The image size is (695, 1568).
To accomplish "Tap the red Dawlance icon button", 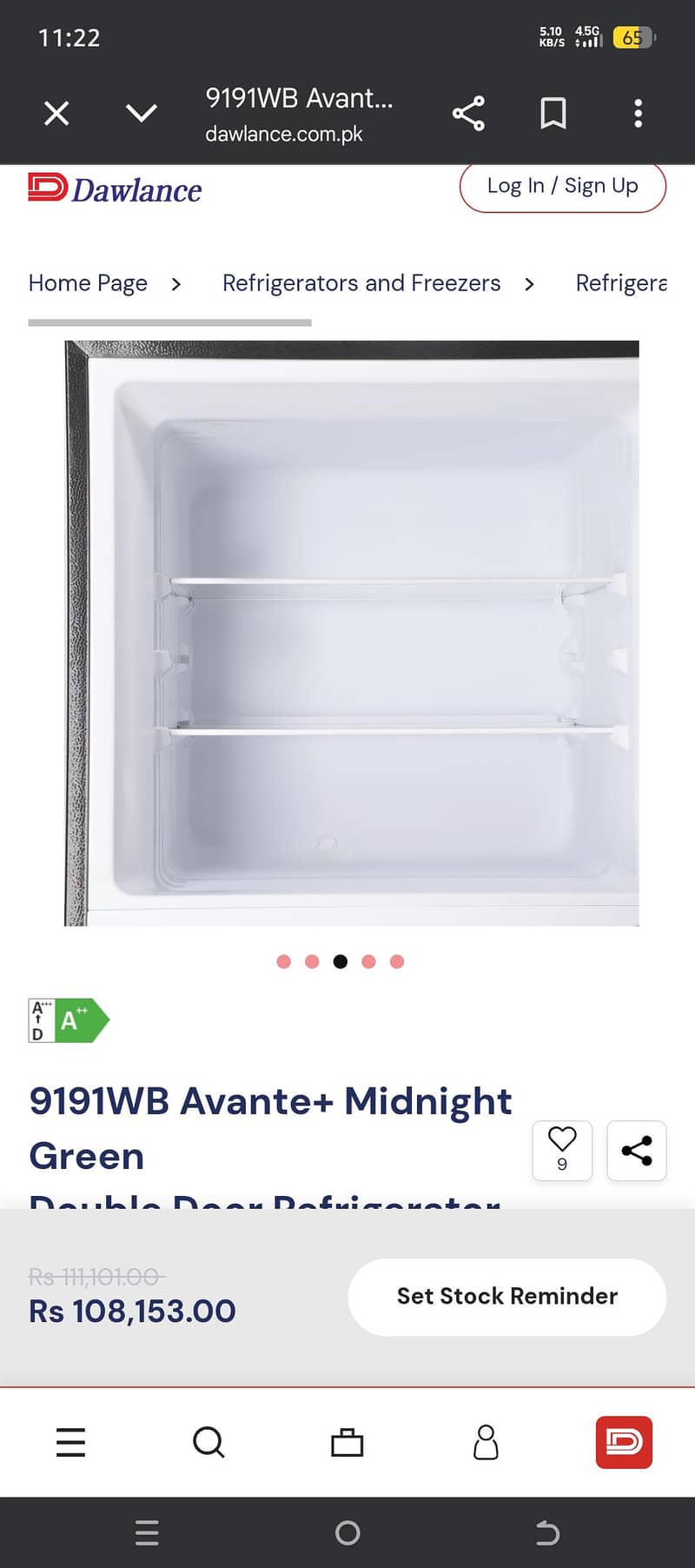I will click(x=624, y=1443).
